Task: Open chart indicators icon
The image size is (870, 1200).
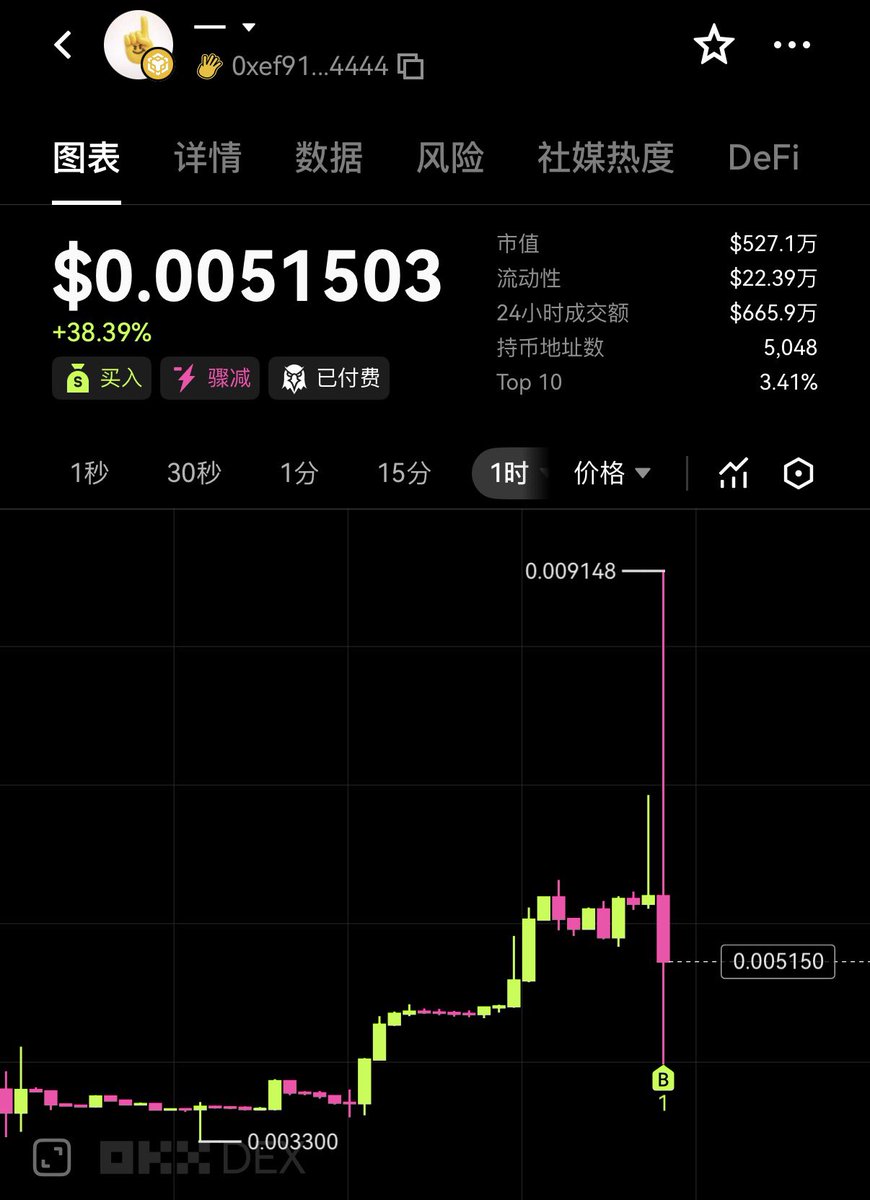Action: (734, 473)
